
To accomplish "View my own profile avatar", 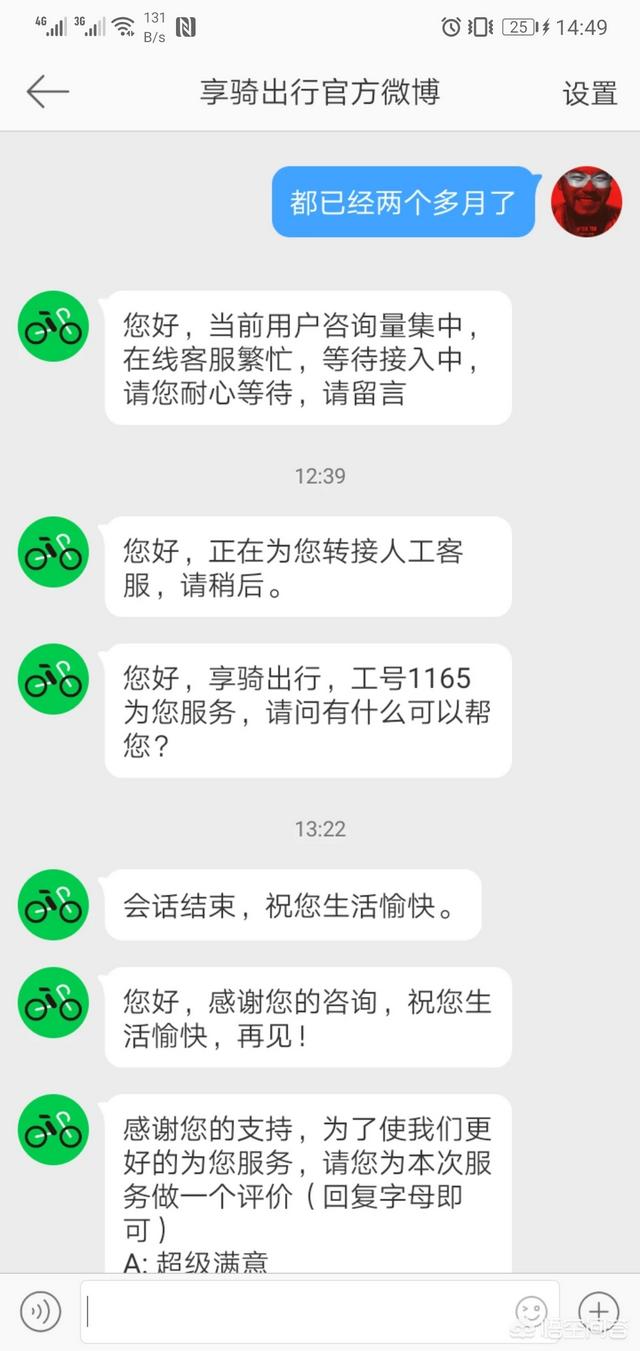I will point(587,201).
